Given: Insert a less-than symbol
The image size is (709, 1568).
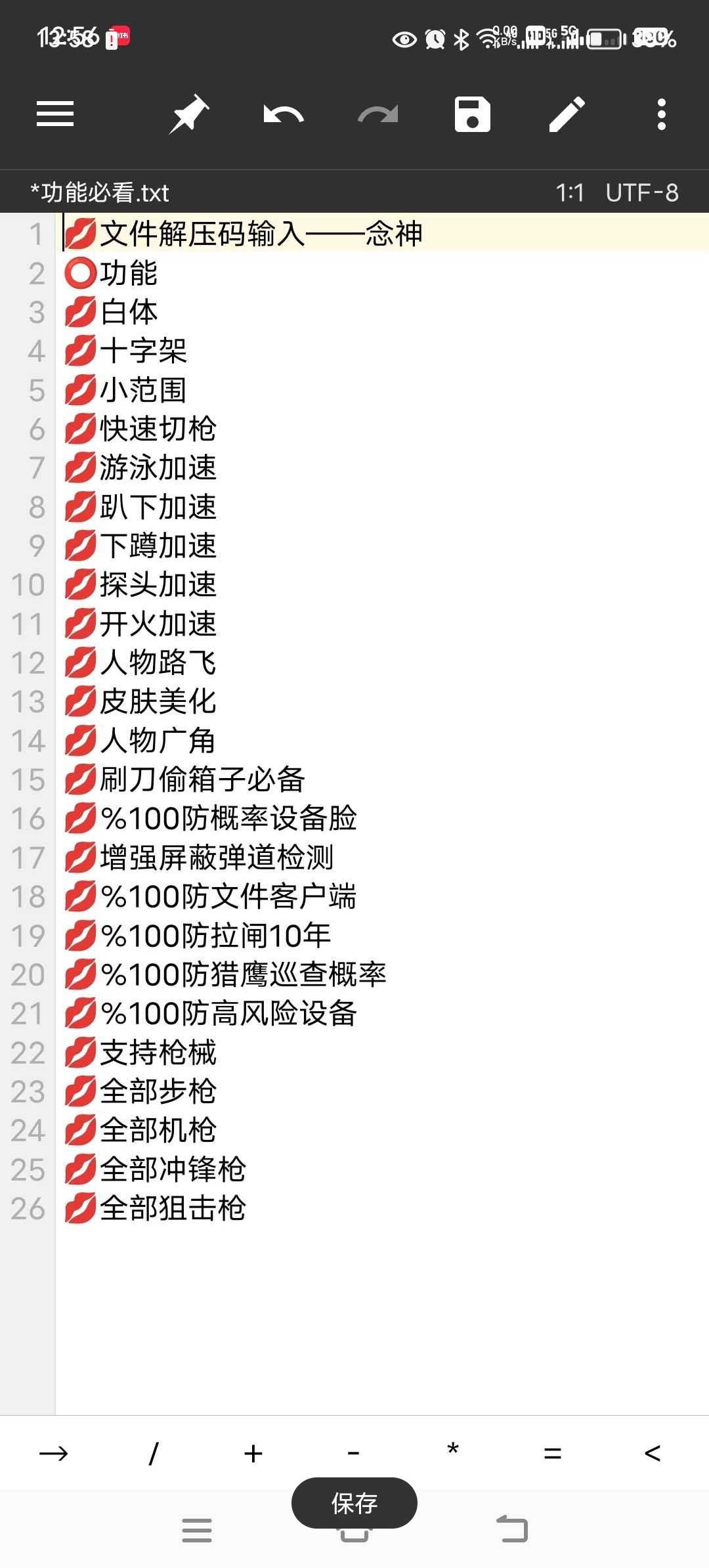Looking at the screenshot, I should tap(653, 1454).
